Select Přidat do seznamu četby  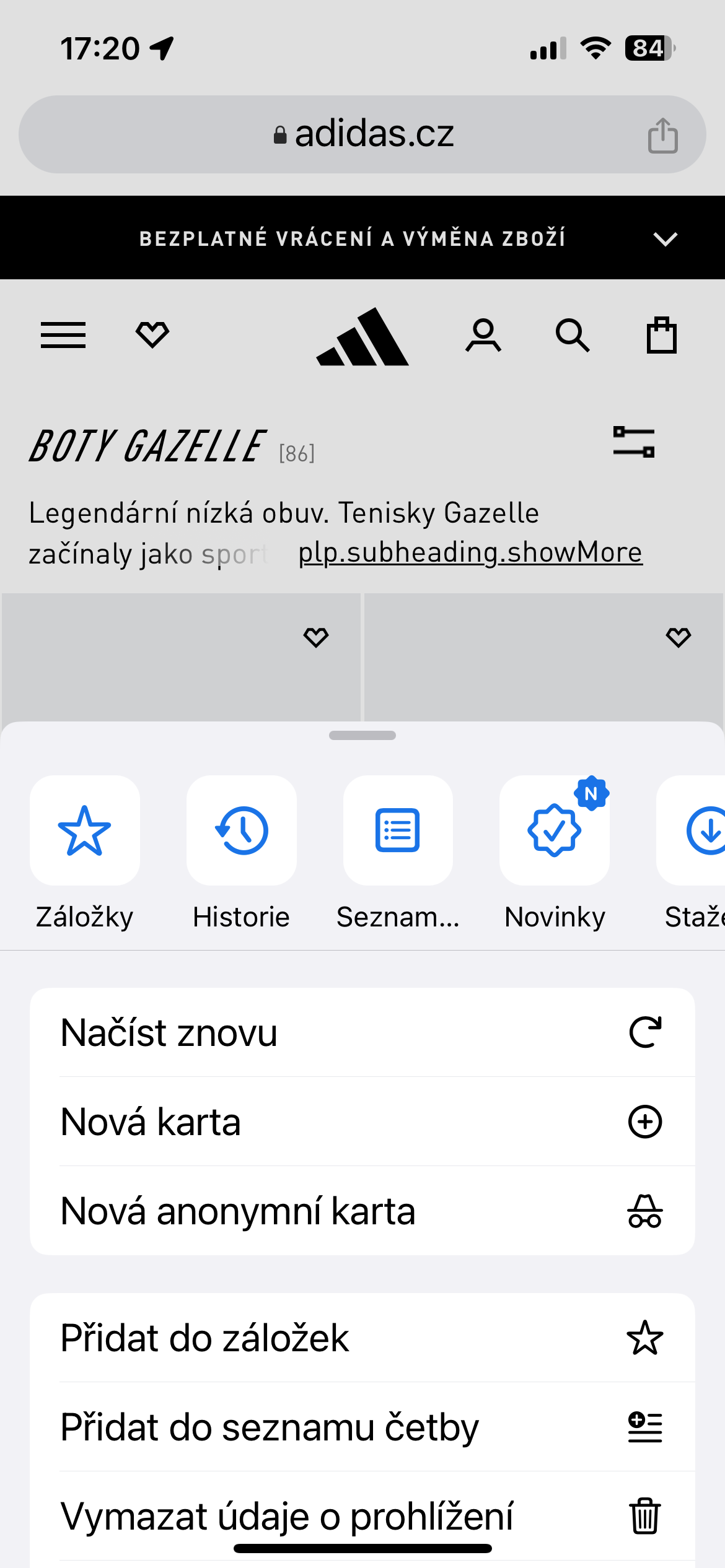362,1427
